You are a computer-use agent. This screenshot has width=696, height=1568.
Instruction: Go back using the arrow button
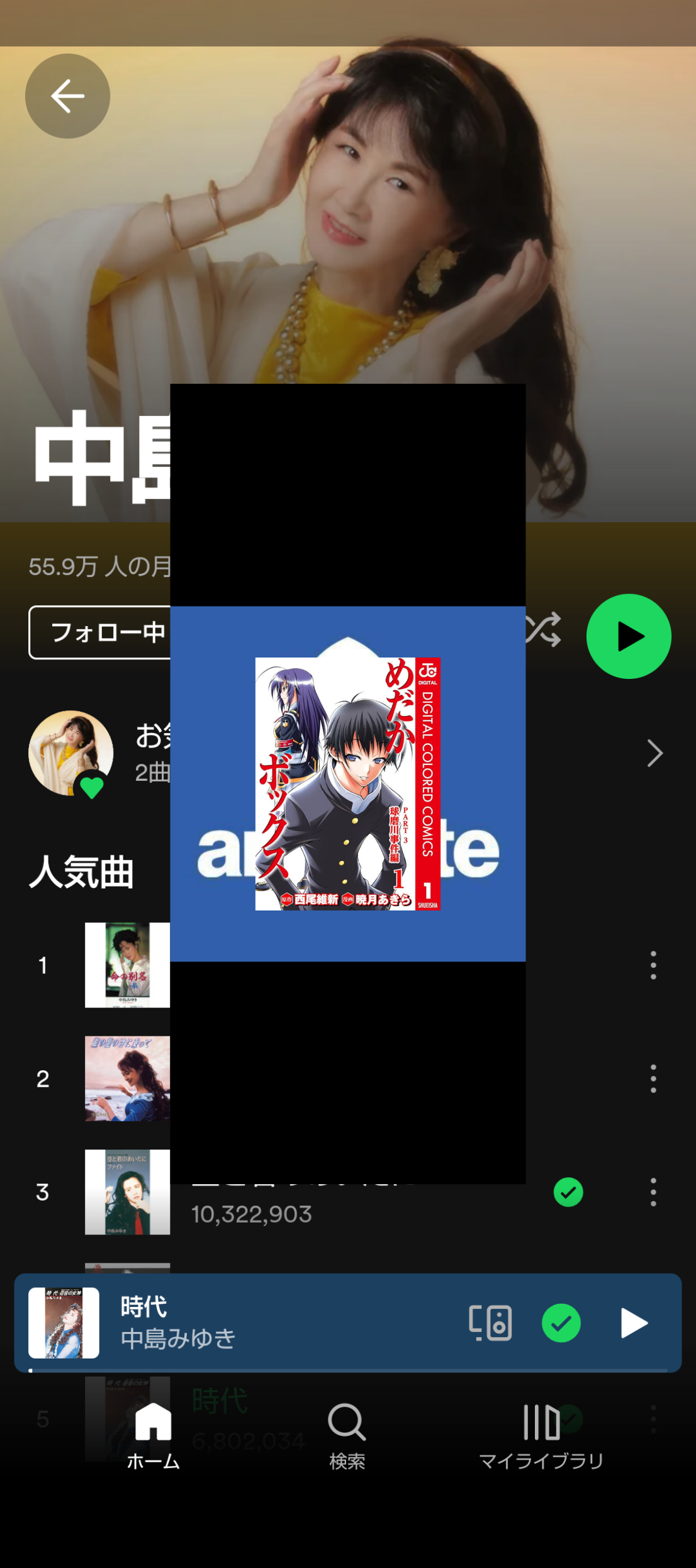(x=67, y=96)
